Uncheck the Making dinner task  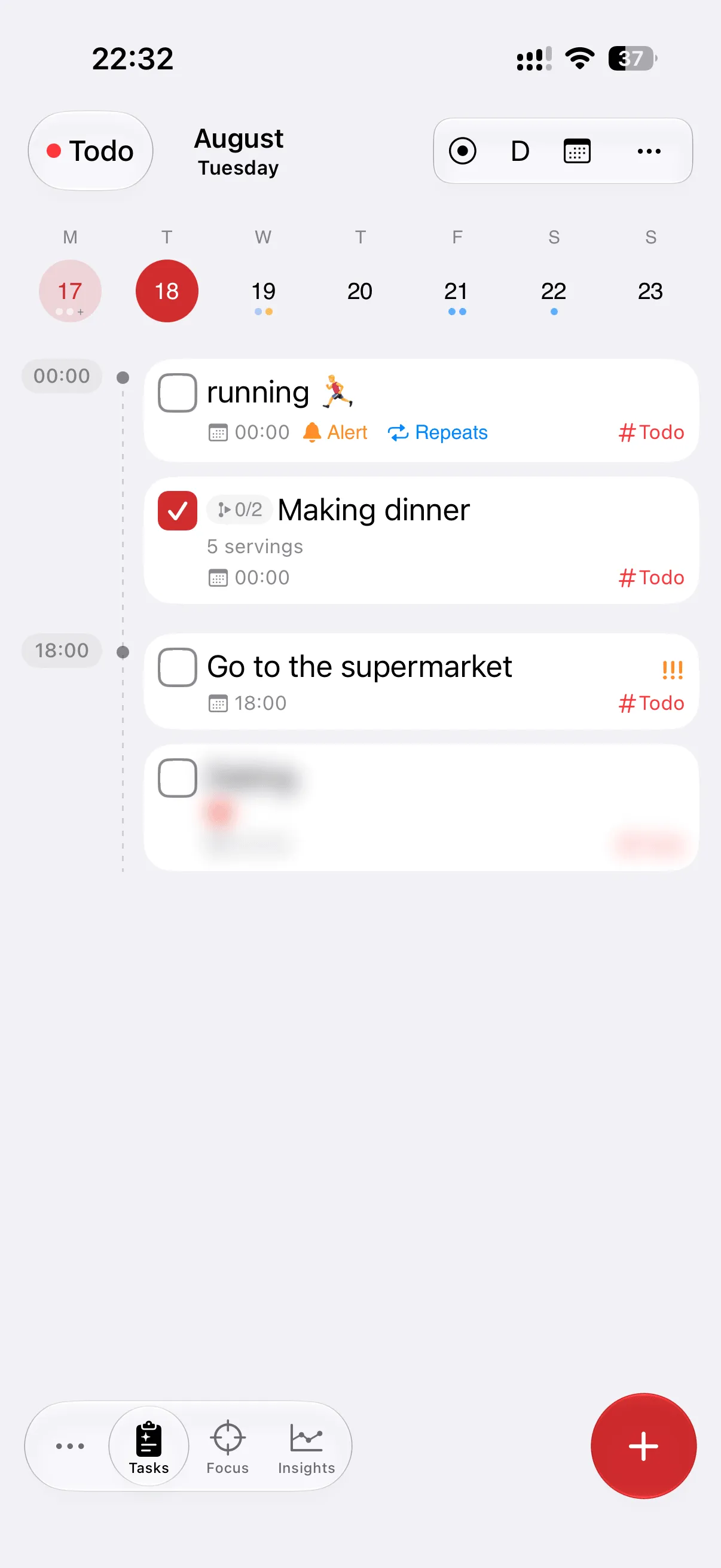pyautogui.click(x=177, y=510)
